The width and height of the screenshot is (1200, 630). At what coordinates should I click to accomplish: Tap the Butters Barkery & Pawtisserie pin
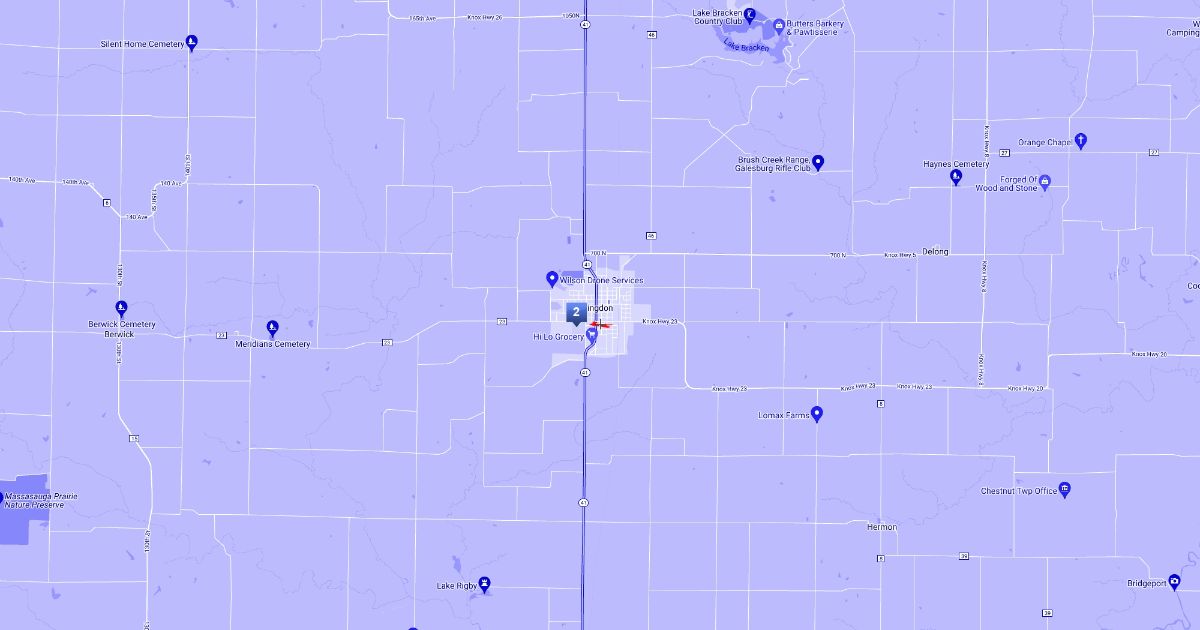click(x=779, y=24)
